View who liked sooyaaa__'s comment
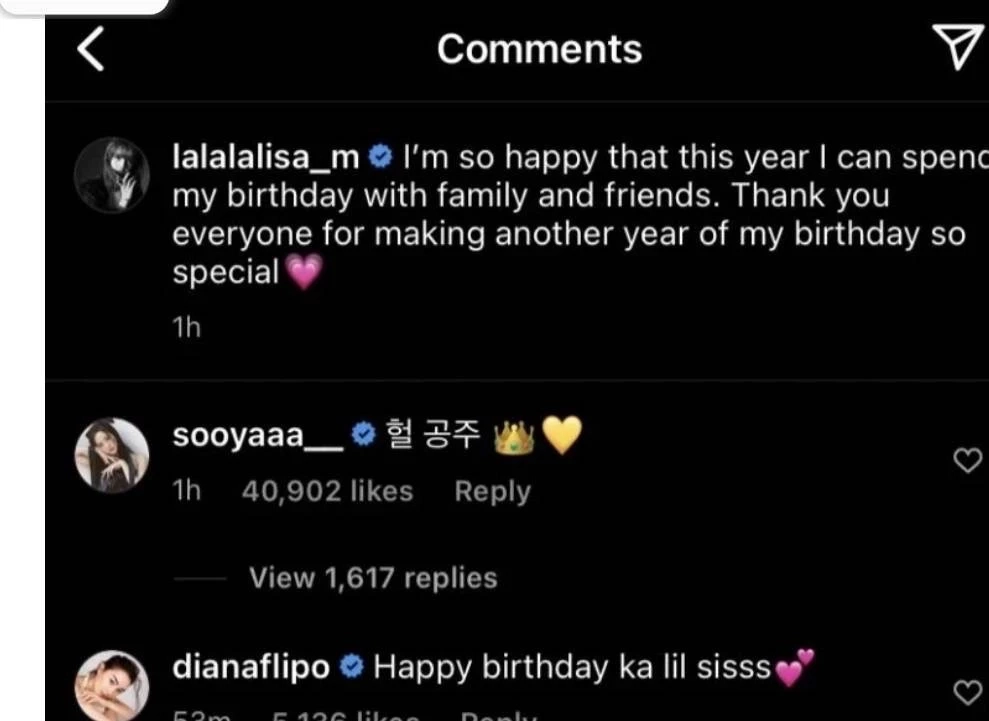The width and height of the screenshot is (989, 721). pos(327,492)
